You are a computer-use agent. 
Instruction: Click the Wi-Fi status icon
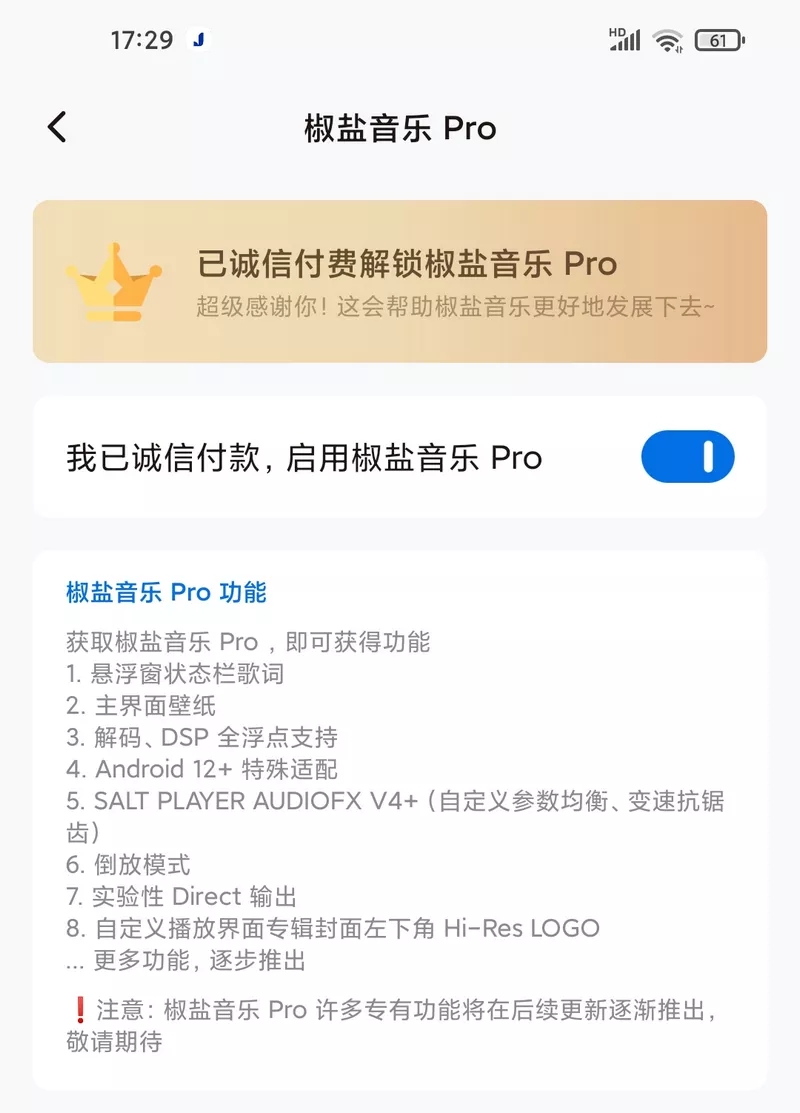point(670,40)
